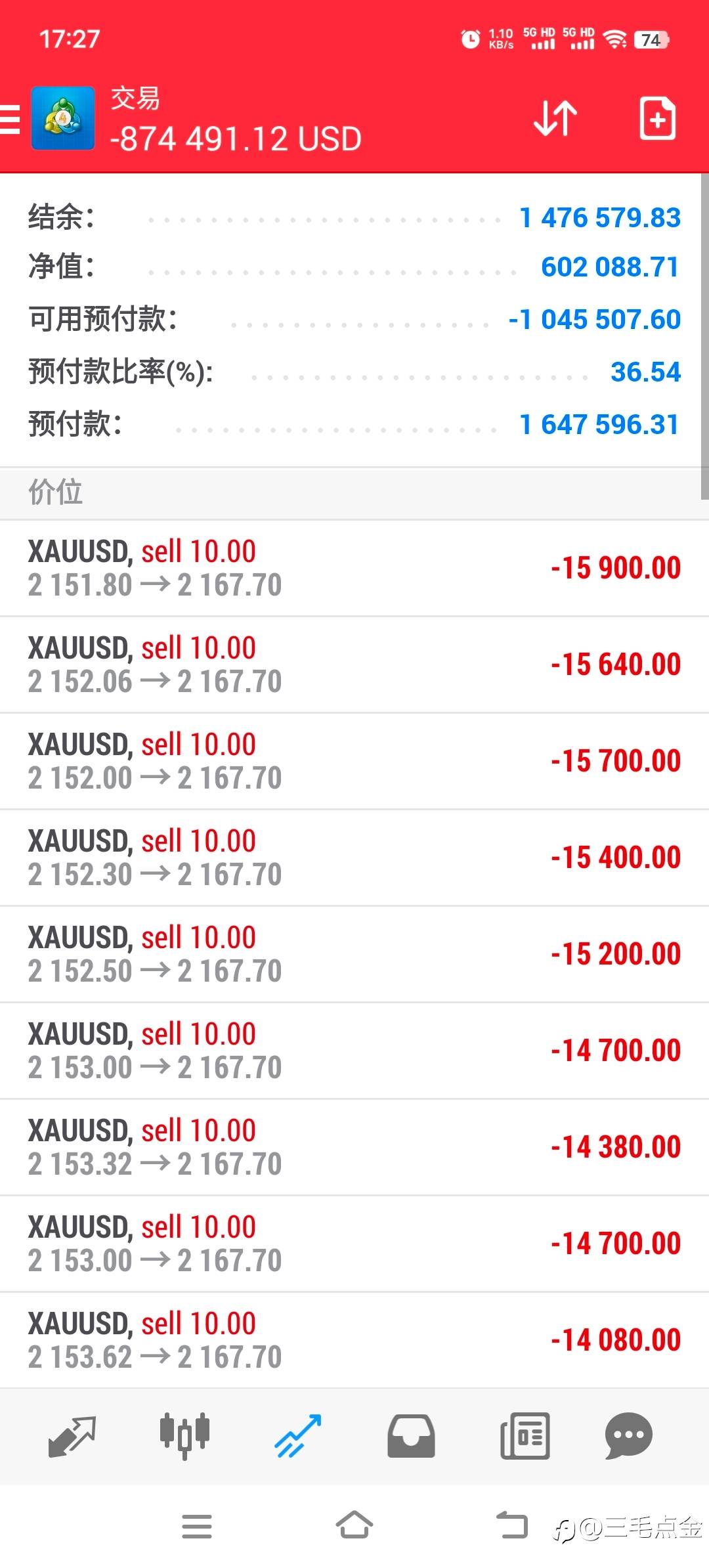Tap the sort positions arrows icon
709x1568 pixels.
coord(555,119)
